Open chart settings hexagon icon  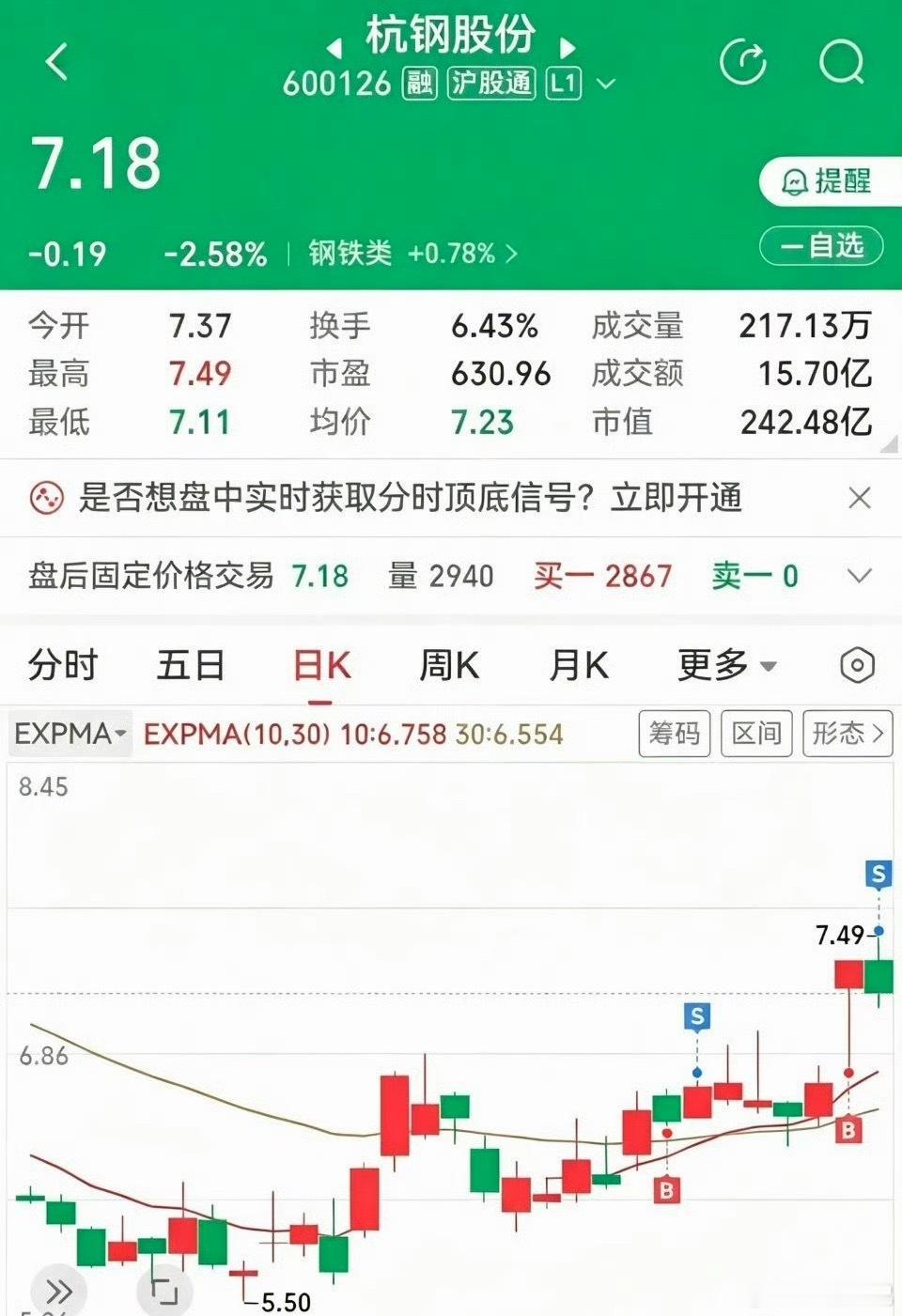tap(857, 665)
